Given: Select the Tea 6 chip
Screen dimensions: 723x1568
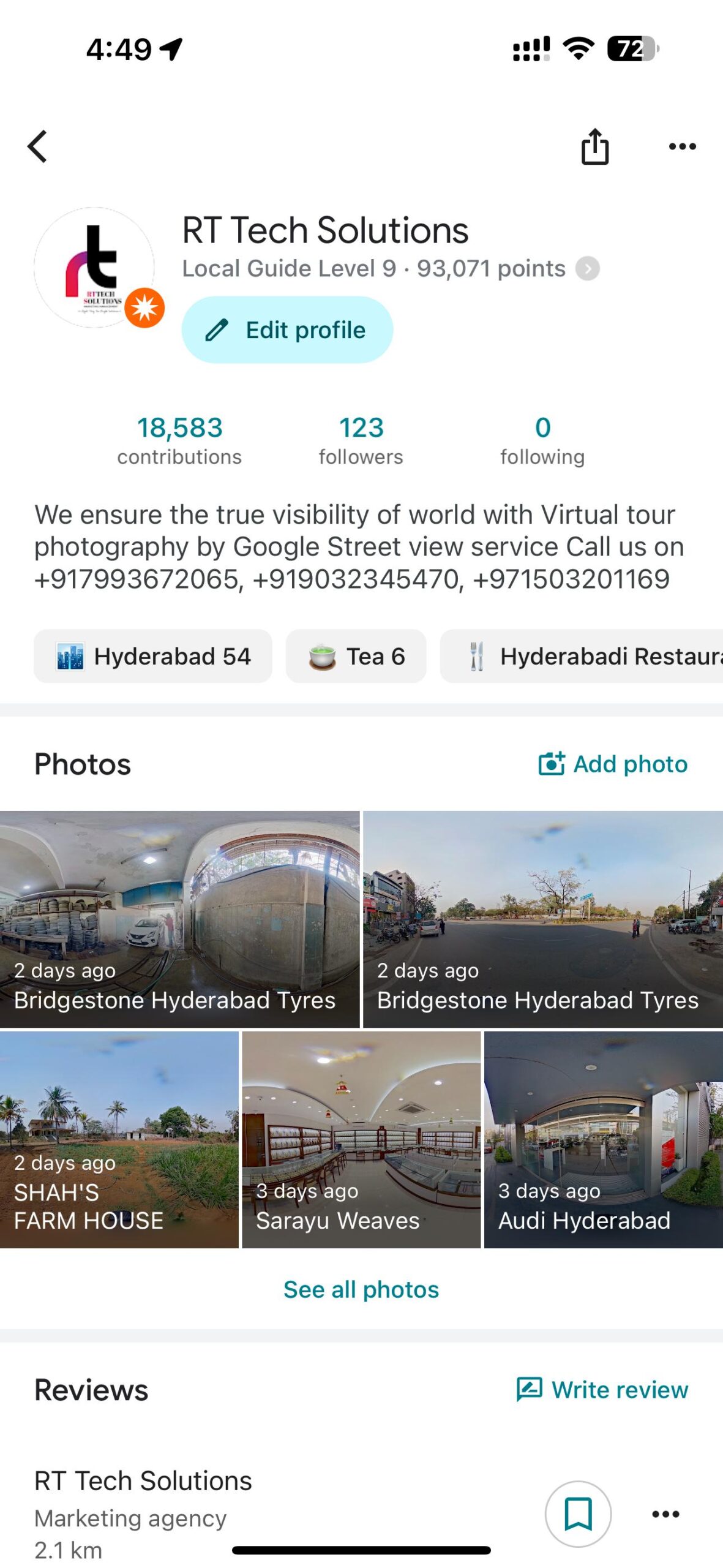Looking at the screenshot, I should pyautogui.click(x=356, y=657).
